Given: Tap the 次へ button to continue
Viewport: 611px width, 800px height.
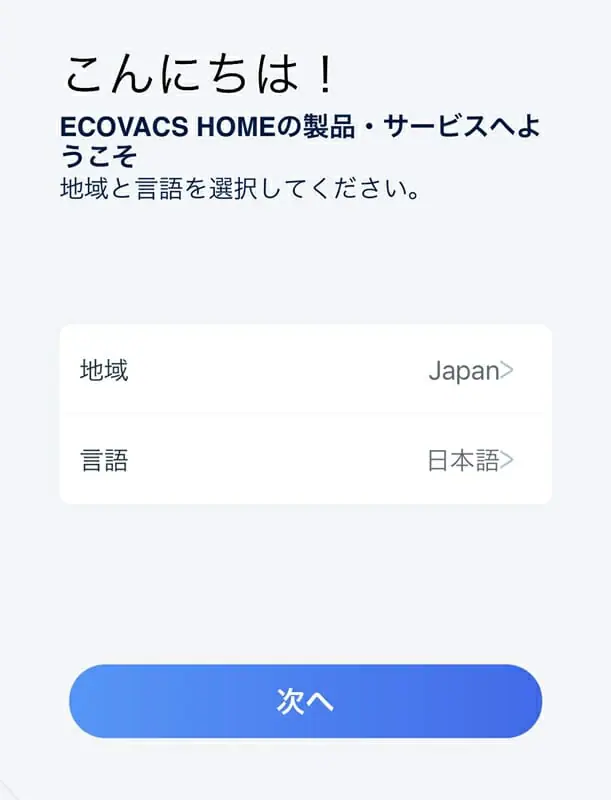Looking at the screenshot, I should pyautogui.click(x=305, y=701).
